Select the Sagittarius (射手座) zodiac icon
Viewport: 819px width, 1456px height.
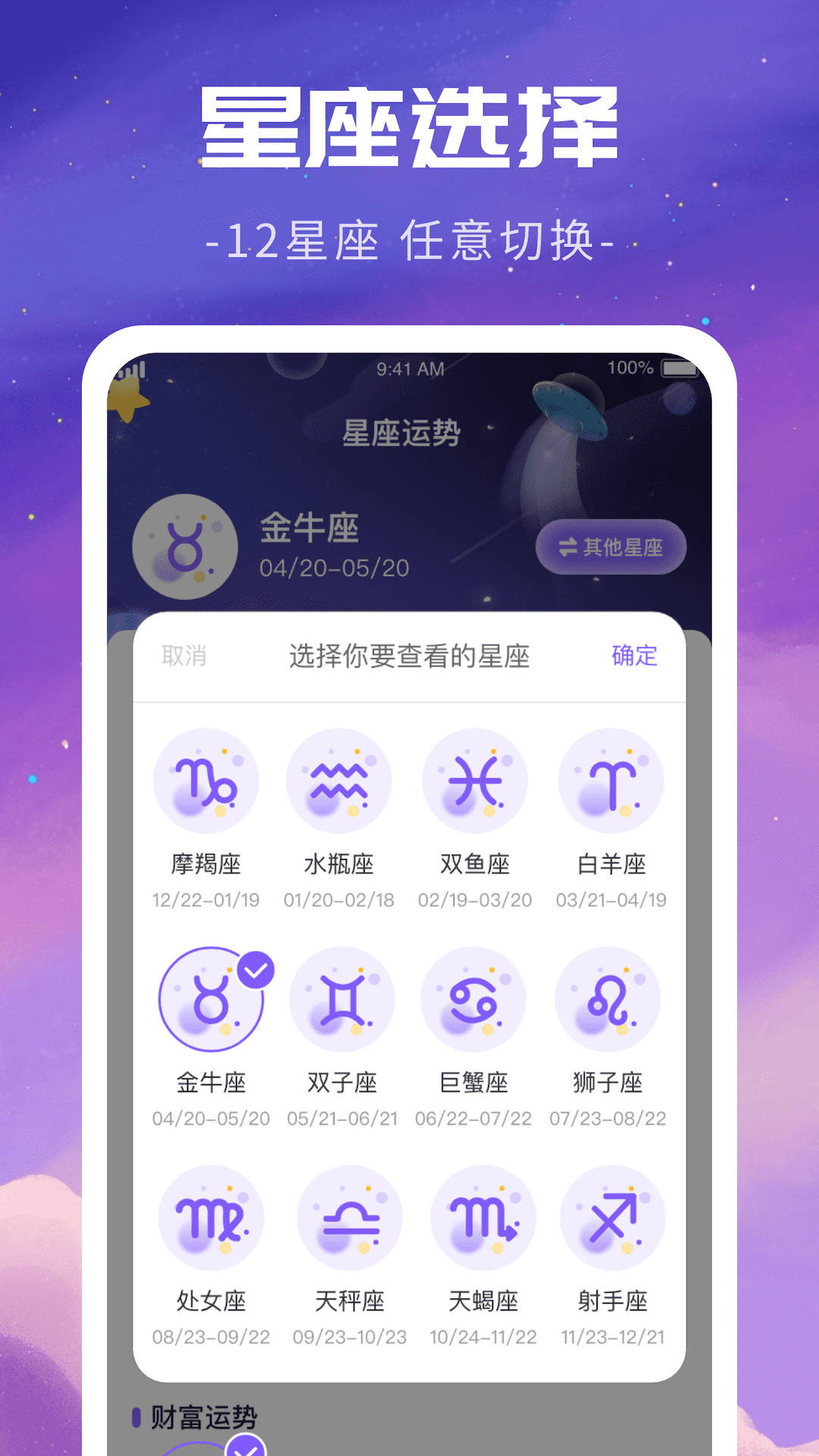[611, 1217]
